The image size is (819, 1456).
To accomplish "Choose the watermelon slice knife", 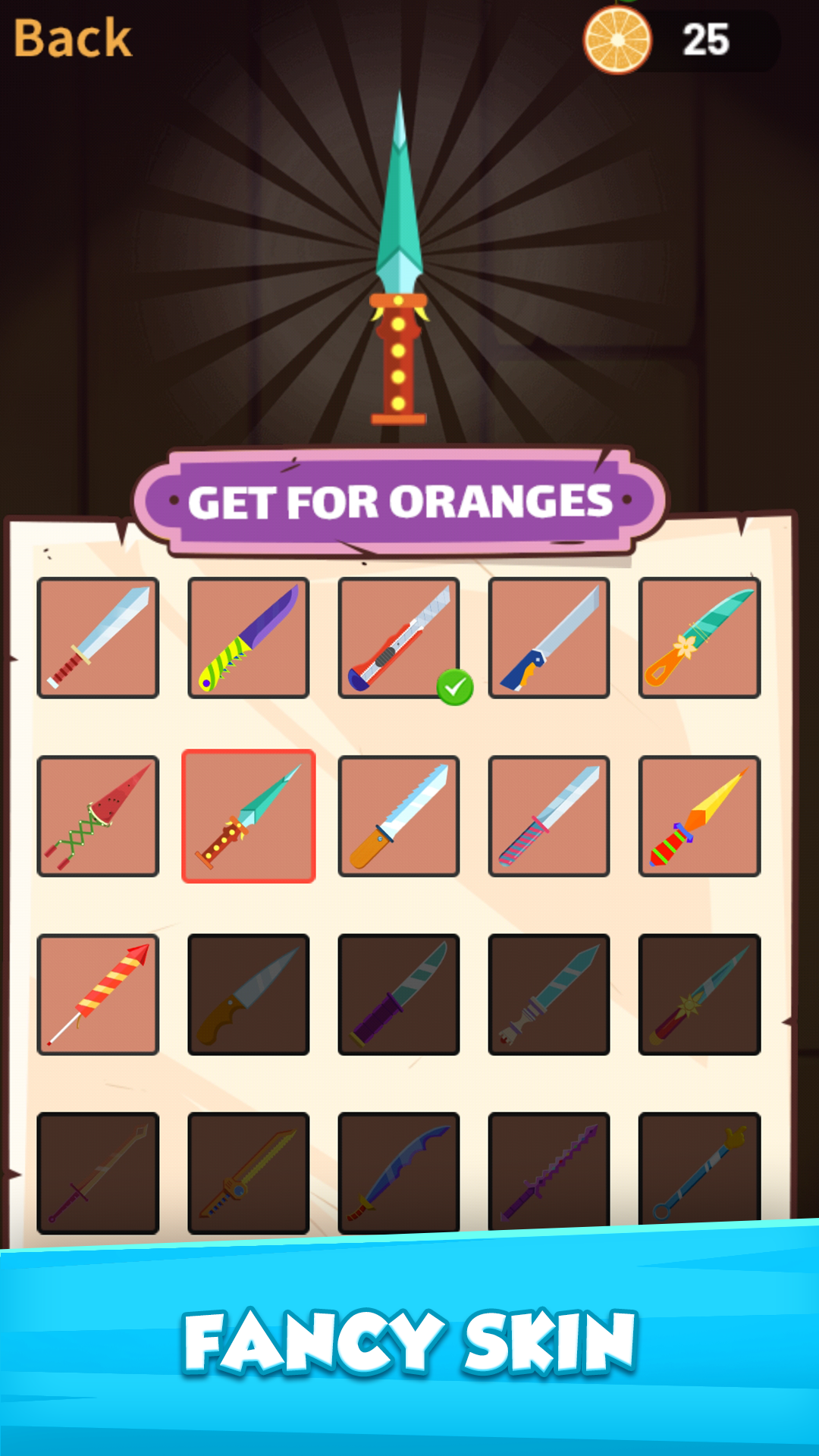I will (98, 816).
